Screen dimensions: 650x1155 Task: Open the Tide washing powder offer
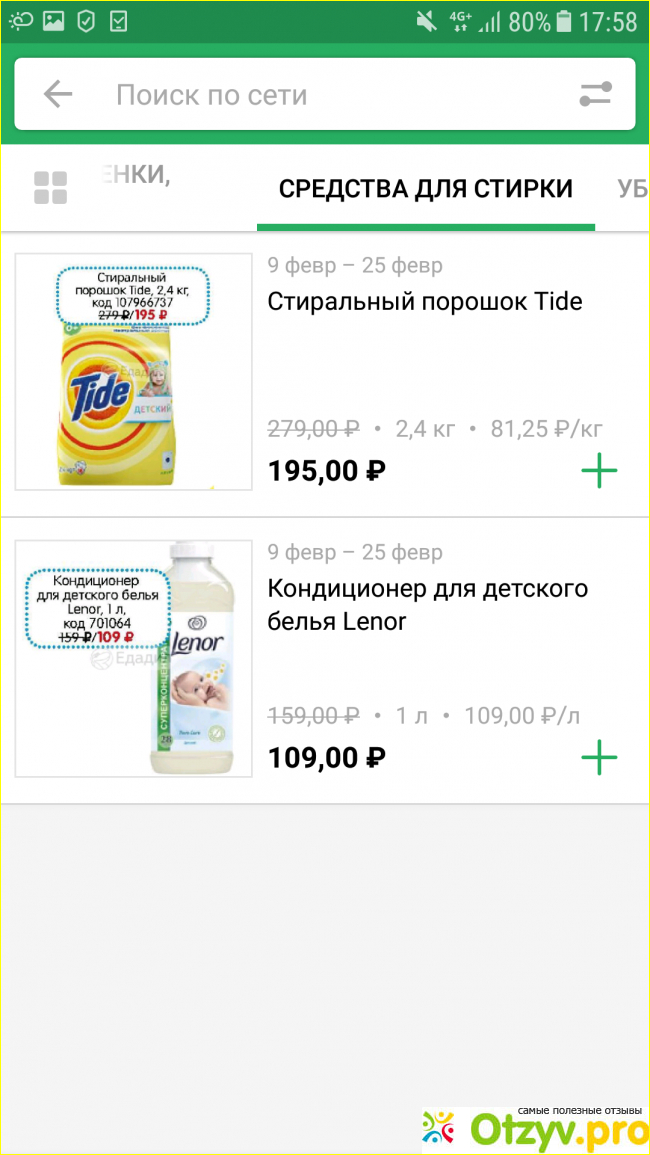424,302
